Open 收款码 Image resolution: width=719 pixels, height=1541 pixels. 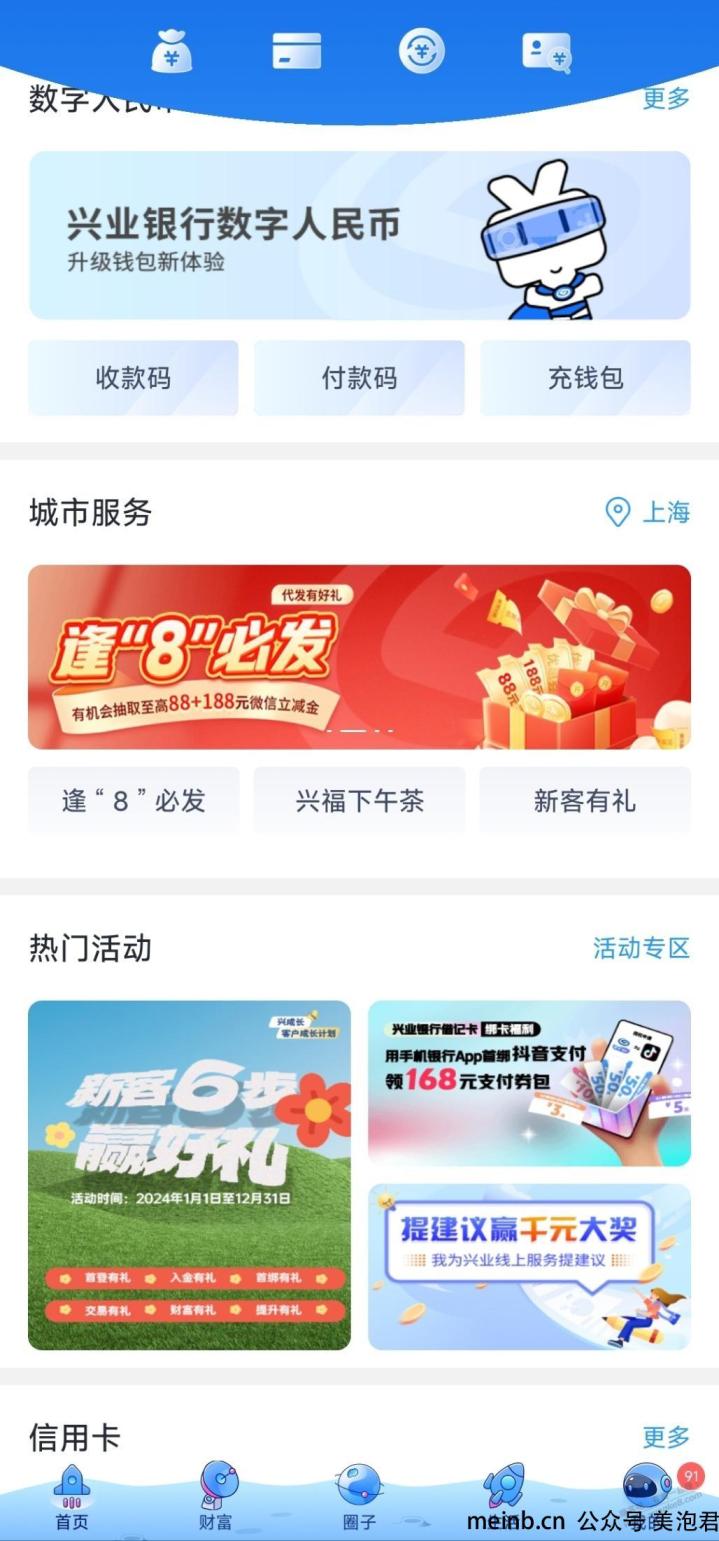(x=133, y=378)
